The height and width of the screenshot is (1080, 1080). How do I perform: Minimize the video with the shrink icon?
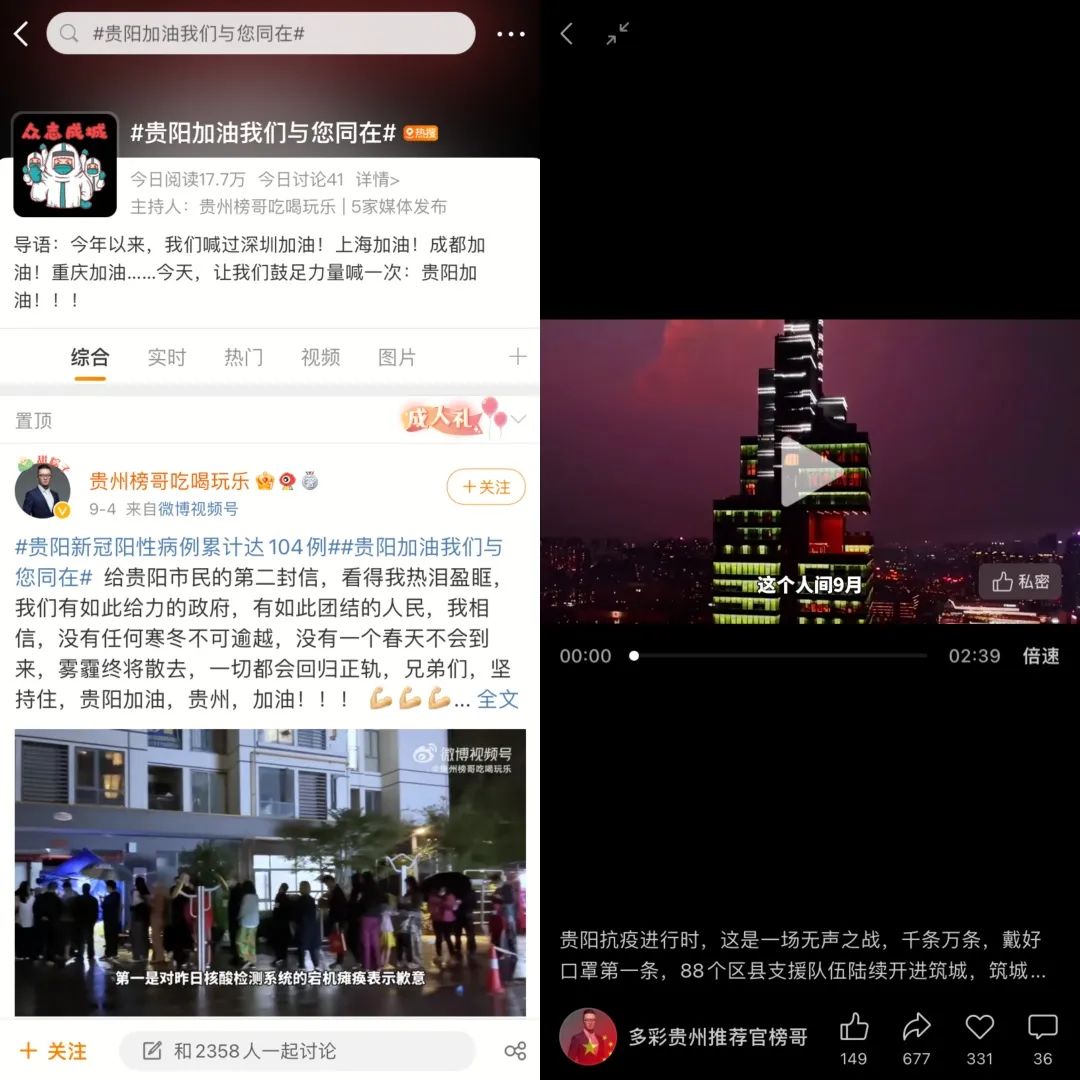point(617,34)
